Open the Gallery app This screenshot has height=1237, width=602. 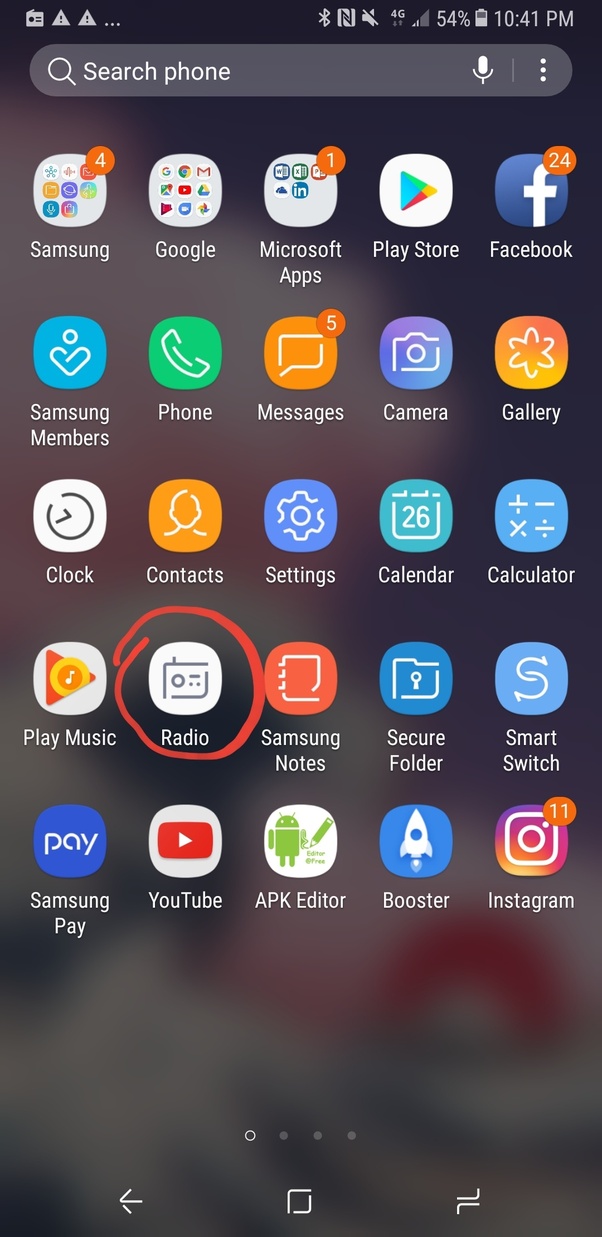click(x=531, y=354)
